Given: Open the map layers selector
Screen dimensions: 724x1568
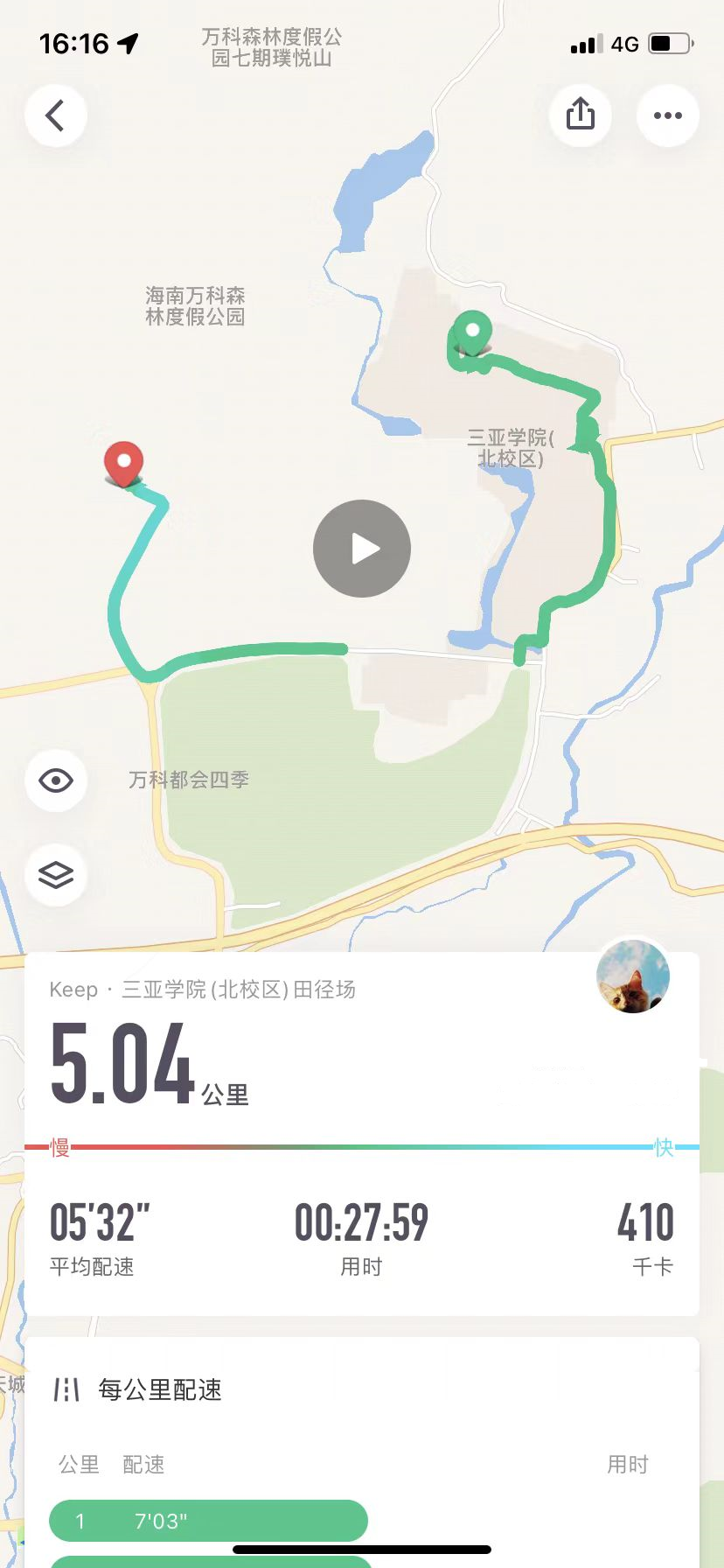Looking at the screenshot, I should (56, 874).
